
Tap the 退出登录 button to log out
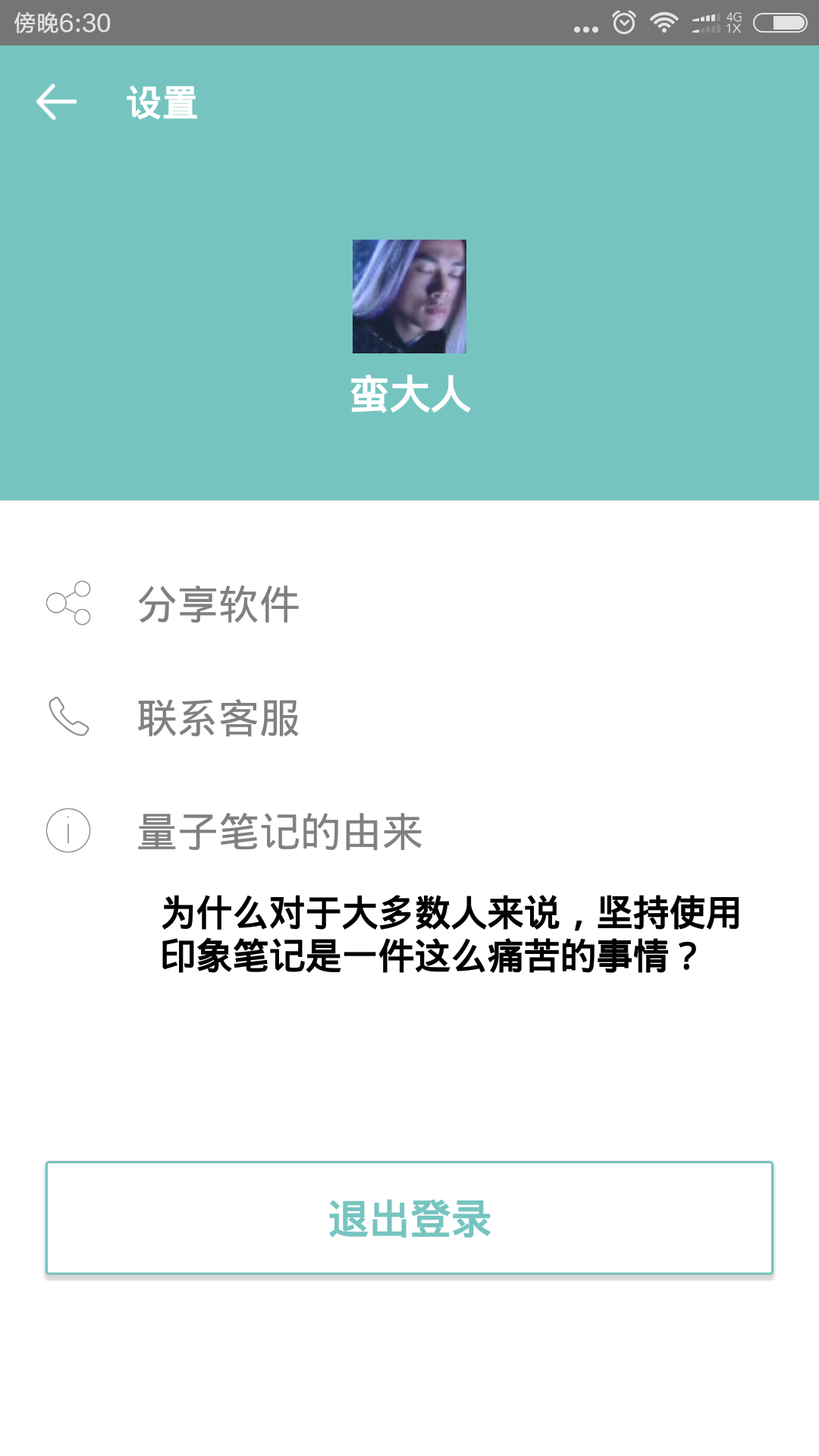(409, 1218)
